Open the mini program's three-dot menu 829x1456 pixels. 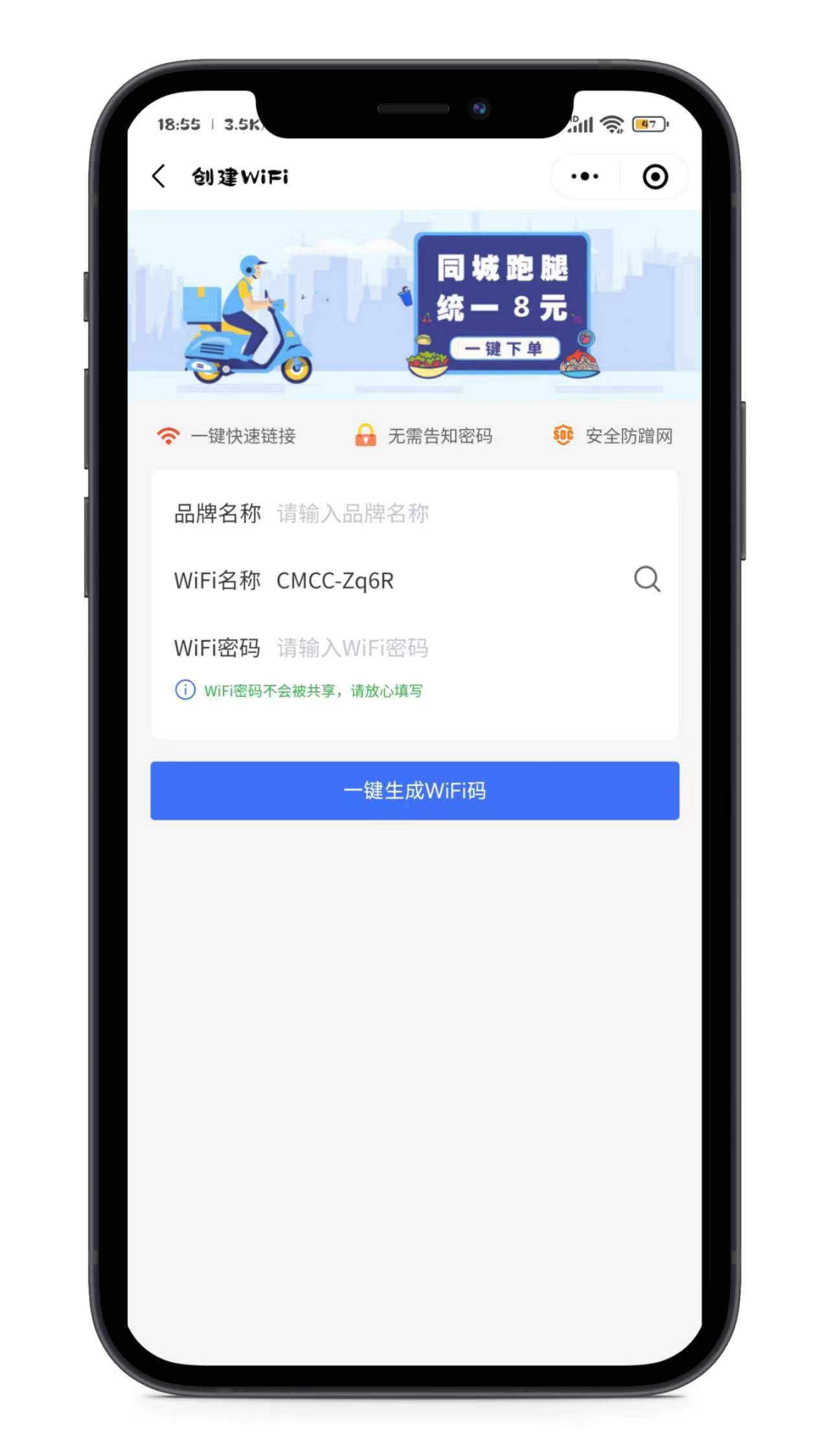[x=584, y=176]
